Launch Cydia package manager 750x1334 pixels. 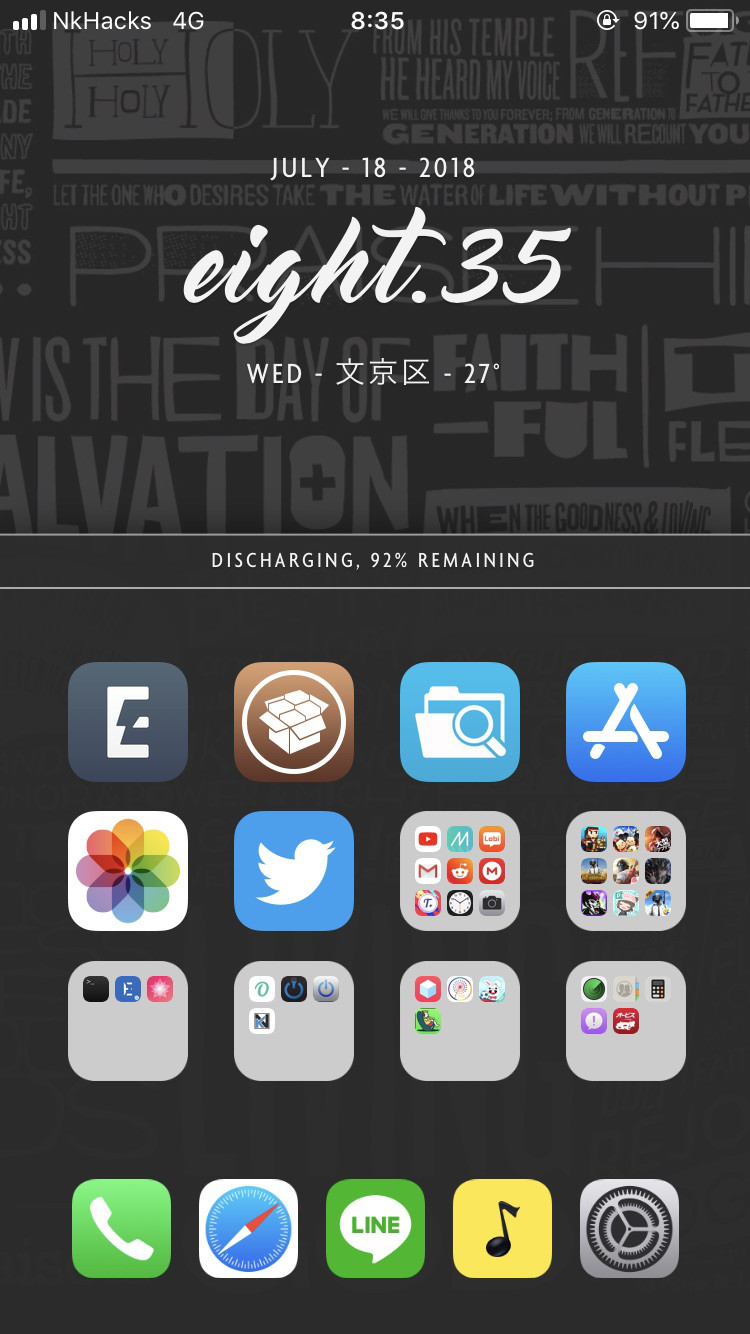click(294, 721)
